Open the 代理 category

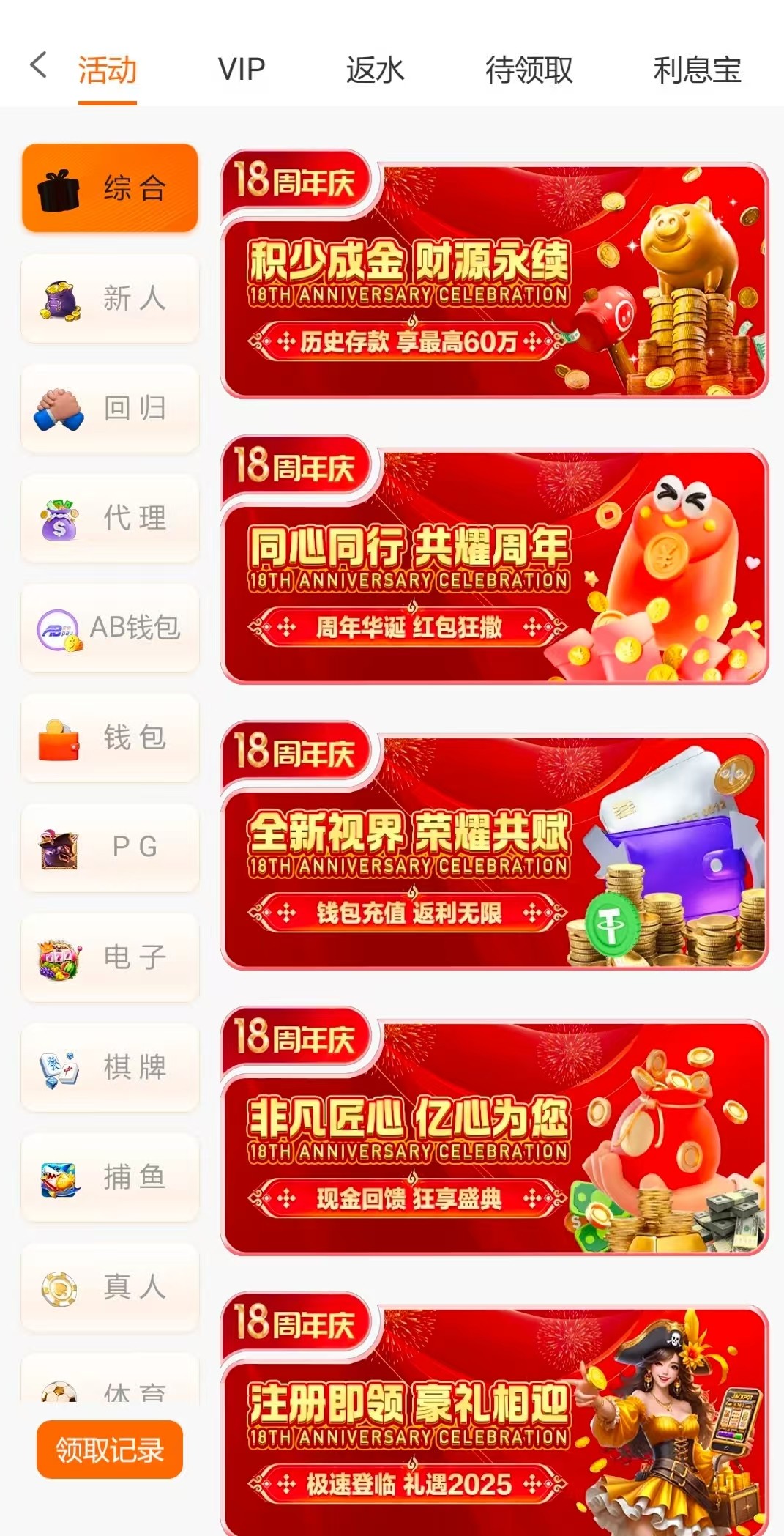[x=110, y=518]
